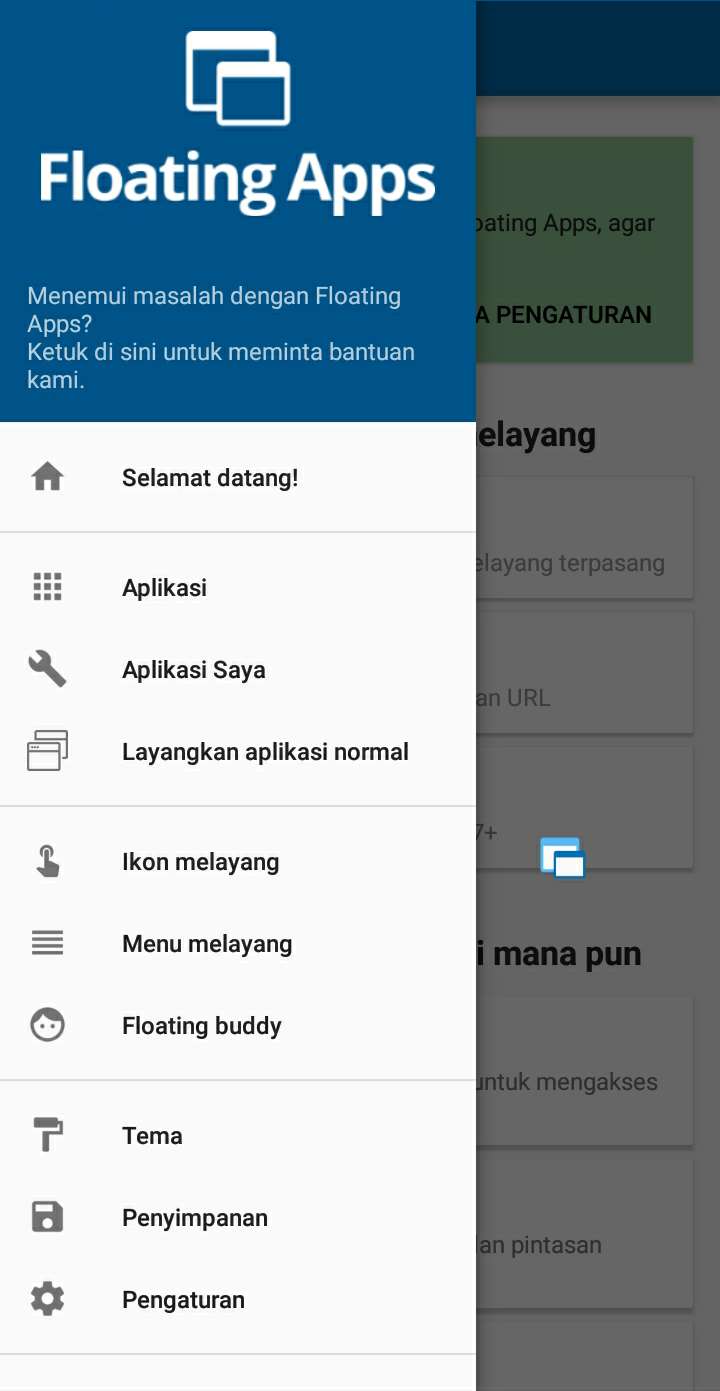Open Ikon melayang settings

pos(238,862)
